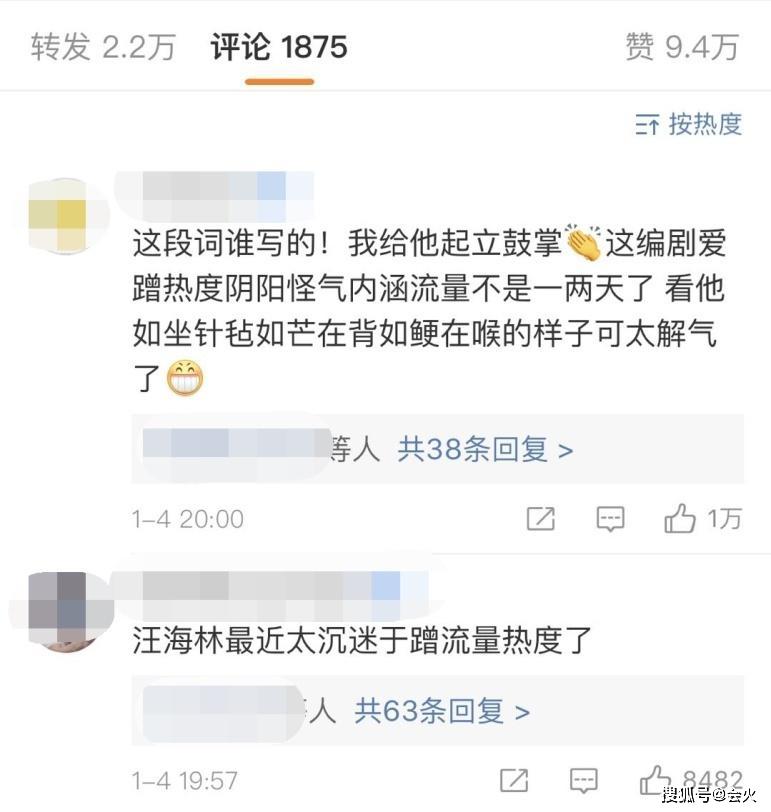
Task: Repost the comment posted at 1-4 19:57
Action: click(x=514, y=780)
